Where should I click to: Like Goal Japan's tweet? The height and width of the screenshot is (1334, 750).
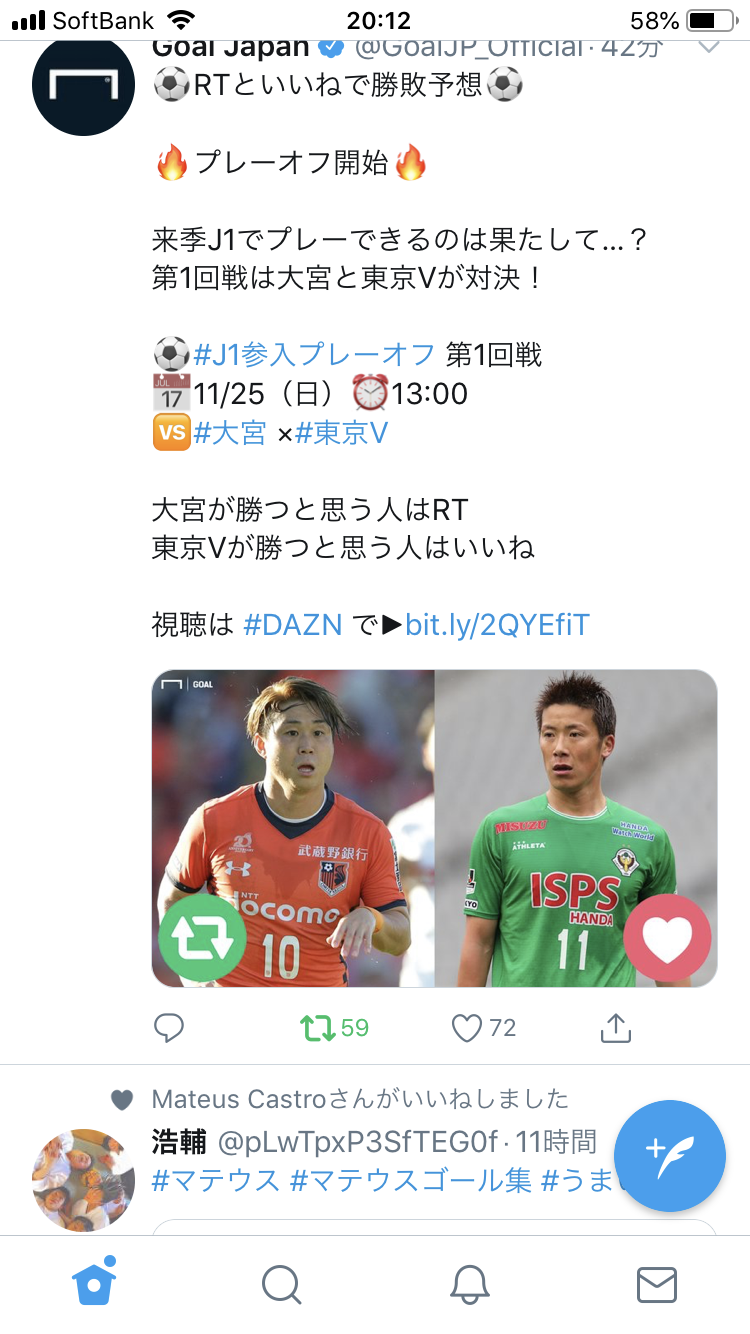[467, 1027]
